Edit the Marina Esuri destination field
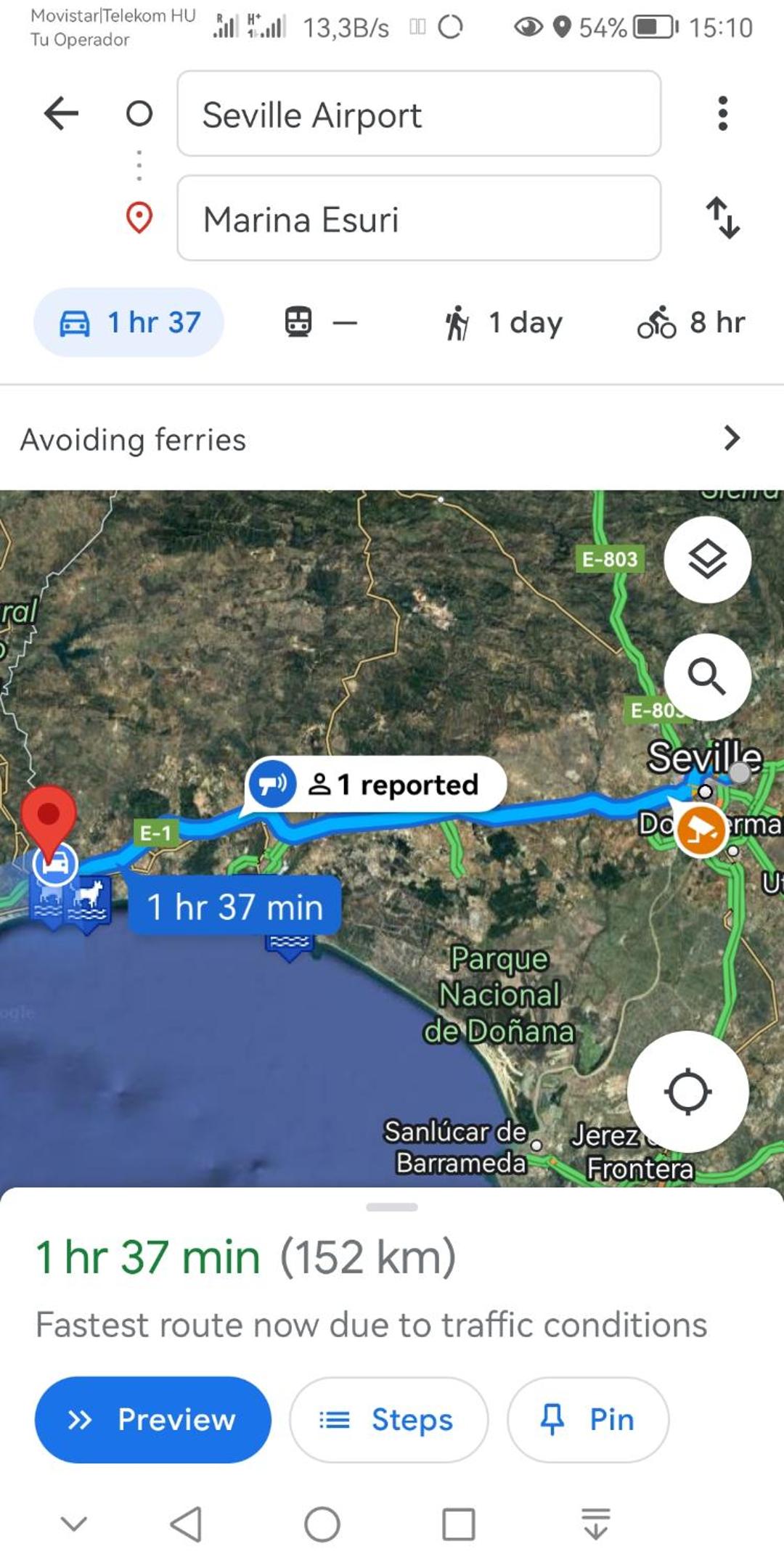This screenshot has height=1568, width=784. [x=419, y=218]
